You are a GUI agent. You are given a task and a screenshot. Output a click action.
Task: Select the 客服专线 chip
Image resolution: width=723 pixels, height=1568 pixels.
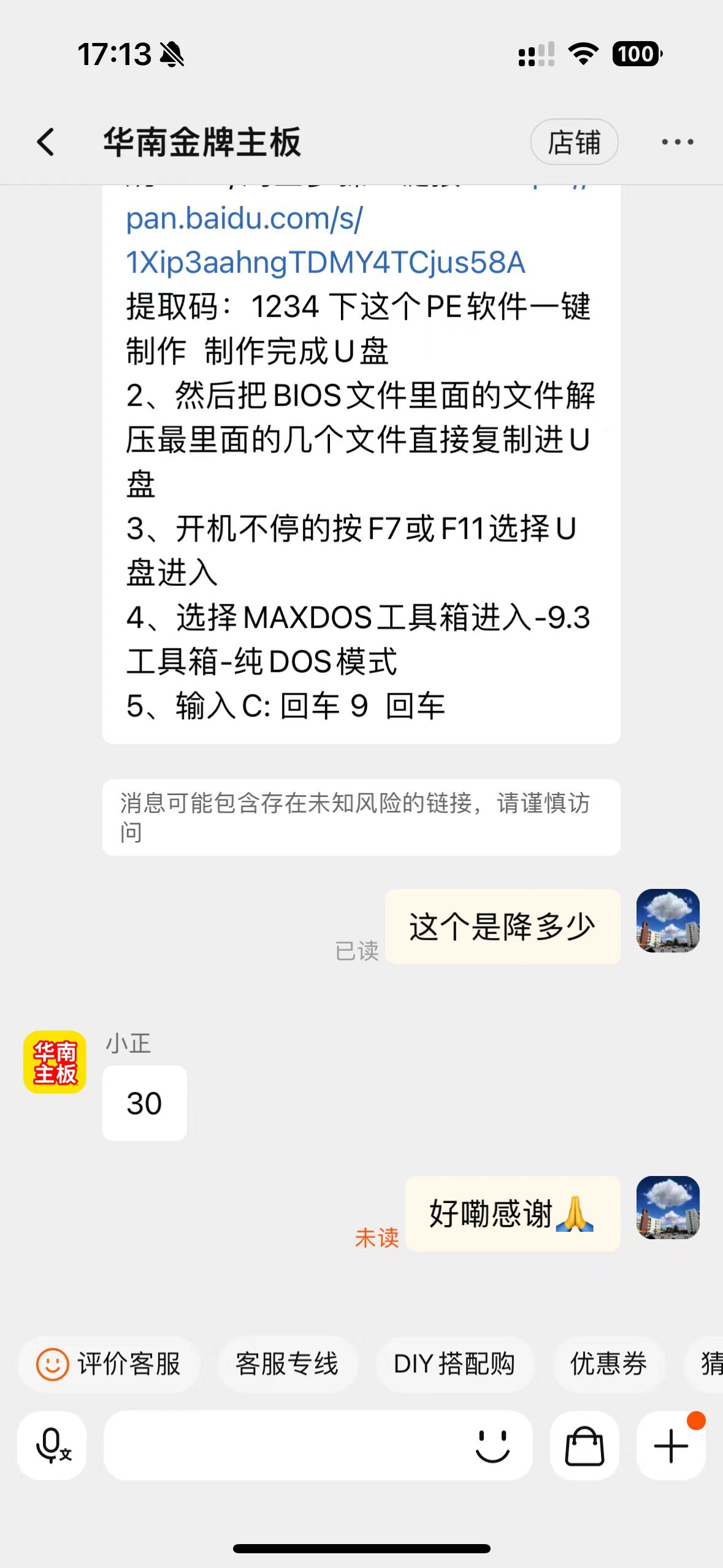click(287, 1364)
